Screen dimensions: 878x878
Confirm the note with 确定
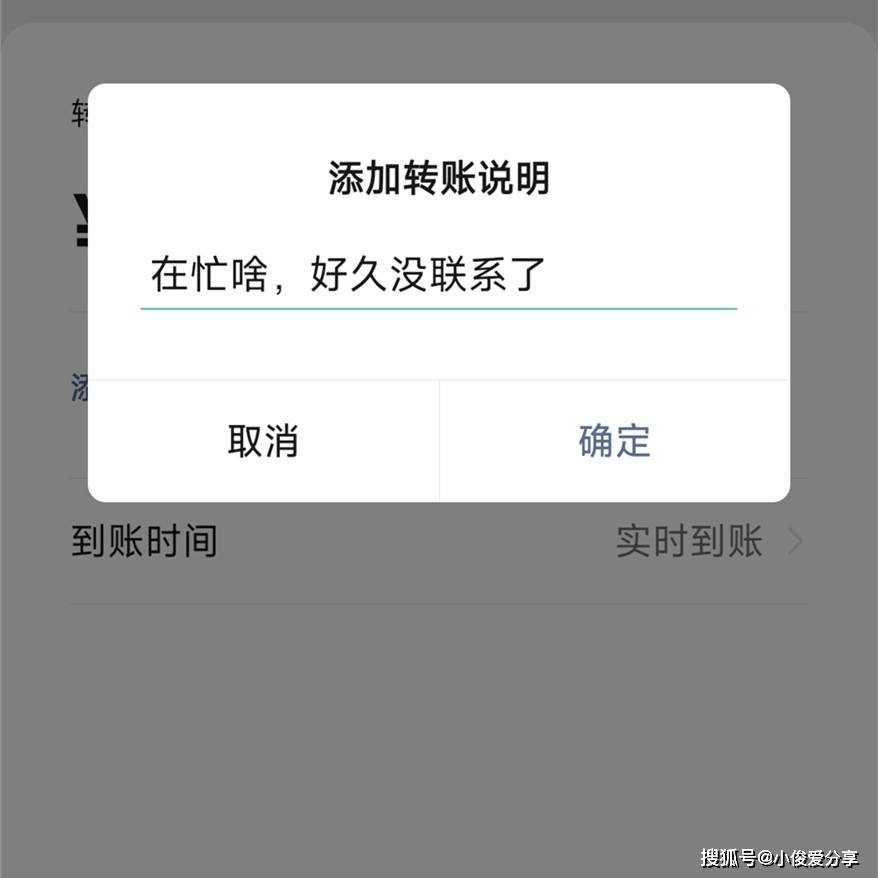[x=614, y=441]
